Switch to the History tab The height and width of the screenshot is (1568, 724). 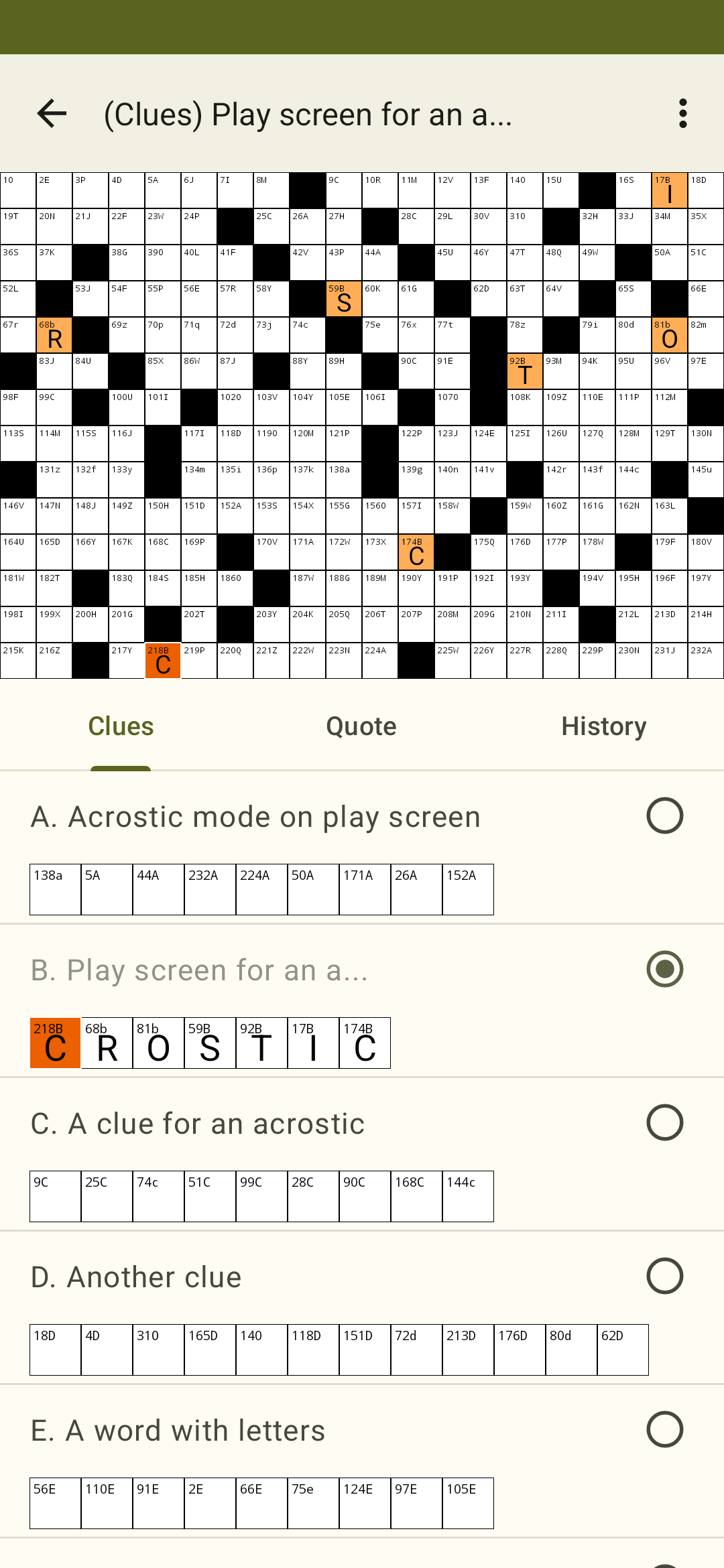click(x=603, y=726)
